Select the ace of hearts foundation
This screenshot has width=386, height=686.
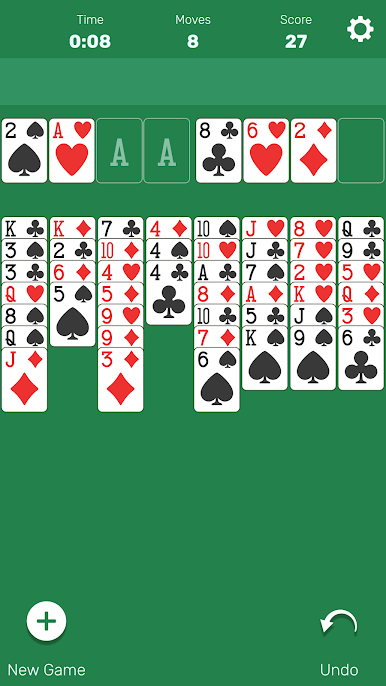click(72, 150)
